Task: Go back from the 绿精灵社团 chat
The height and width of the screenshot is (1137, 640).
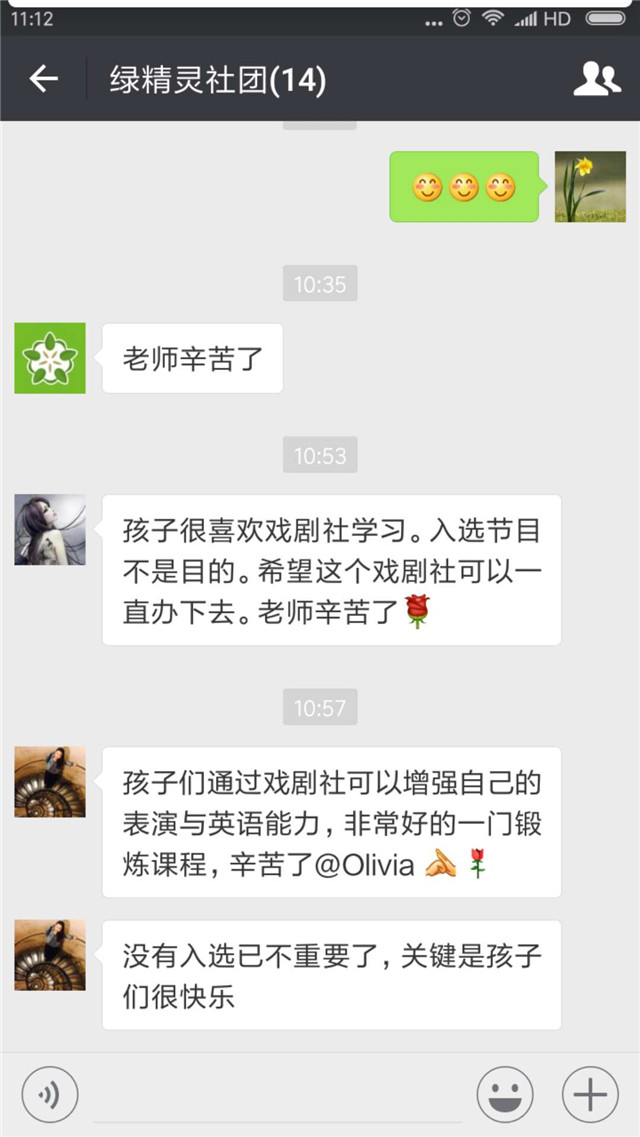Action: 44,79
